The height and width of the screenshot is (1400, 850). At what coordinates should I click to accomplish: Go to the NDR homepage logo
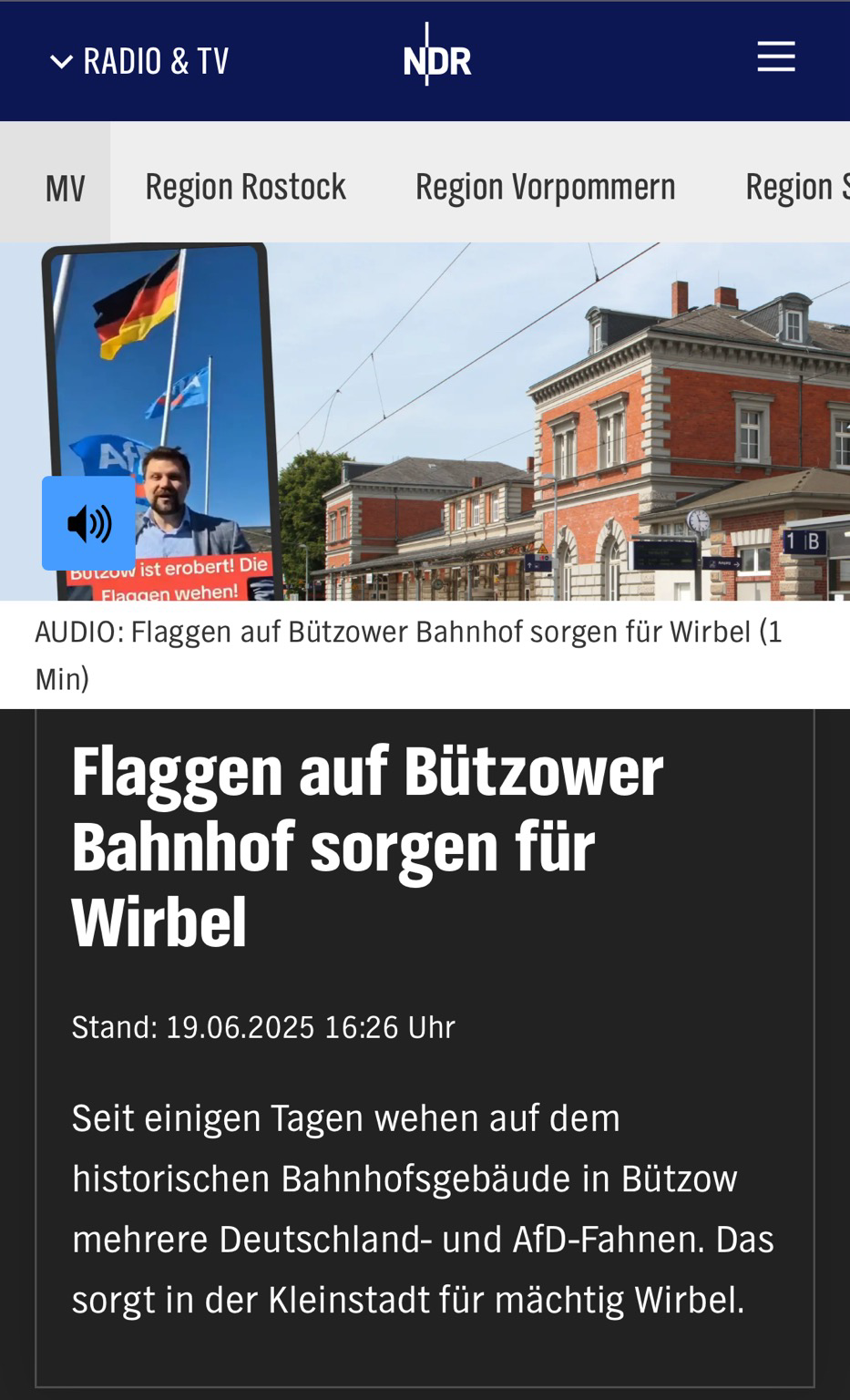[x=437, y=57]
